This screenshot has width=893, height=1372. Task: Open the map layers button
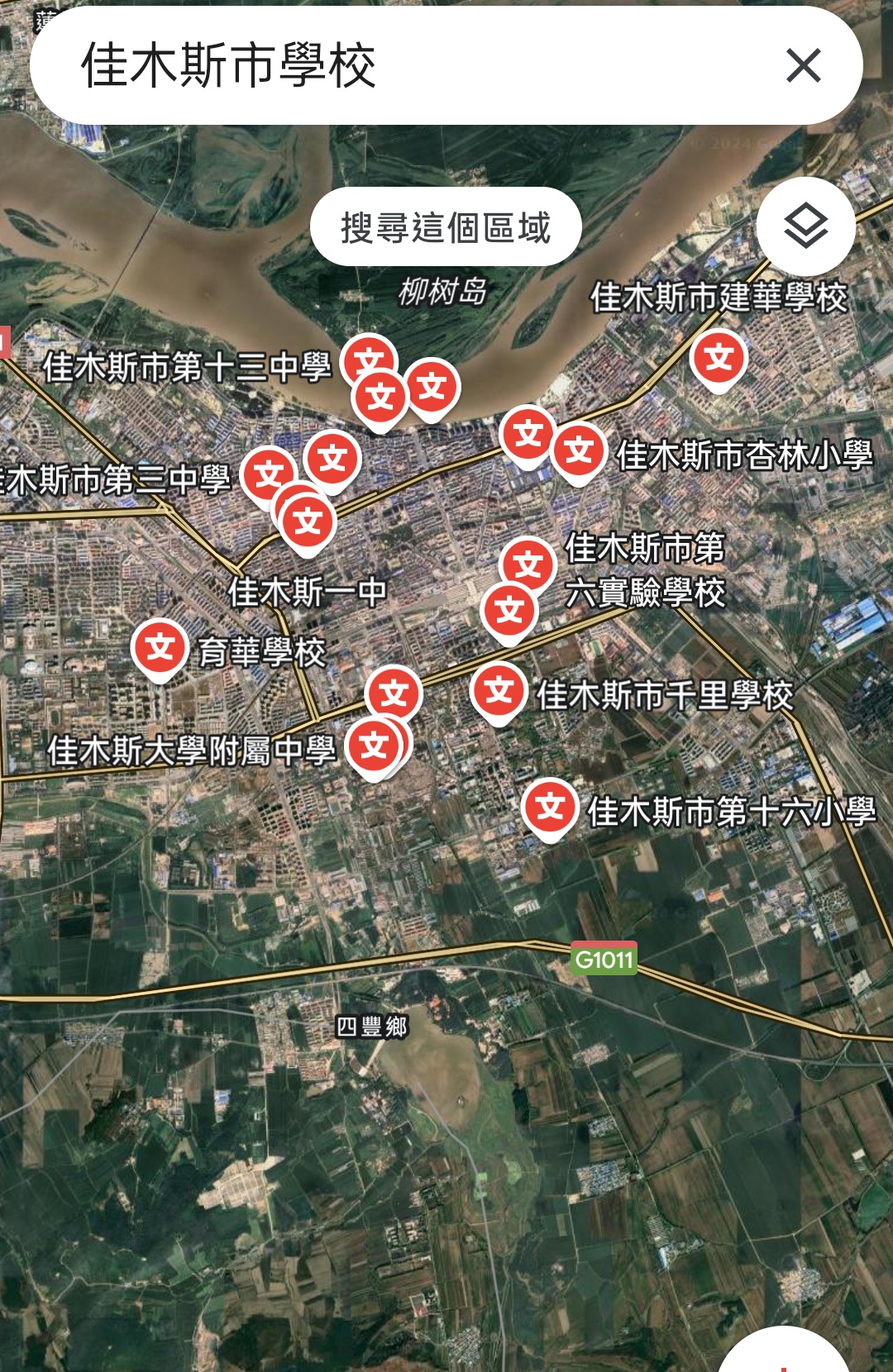[805, 226]
